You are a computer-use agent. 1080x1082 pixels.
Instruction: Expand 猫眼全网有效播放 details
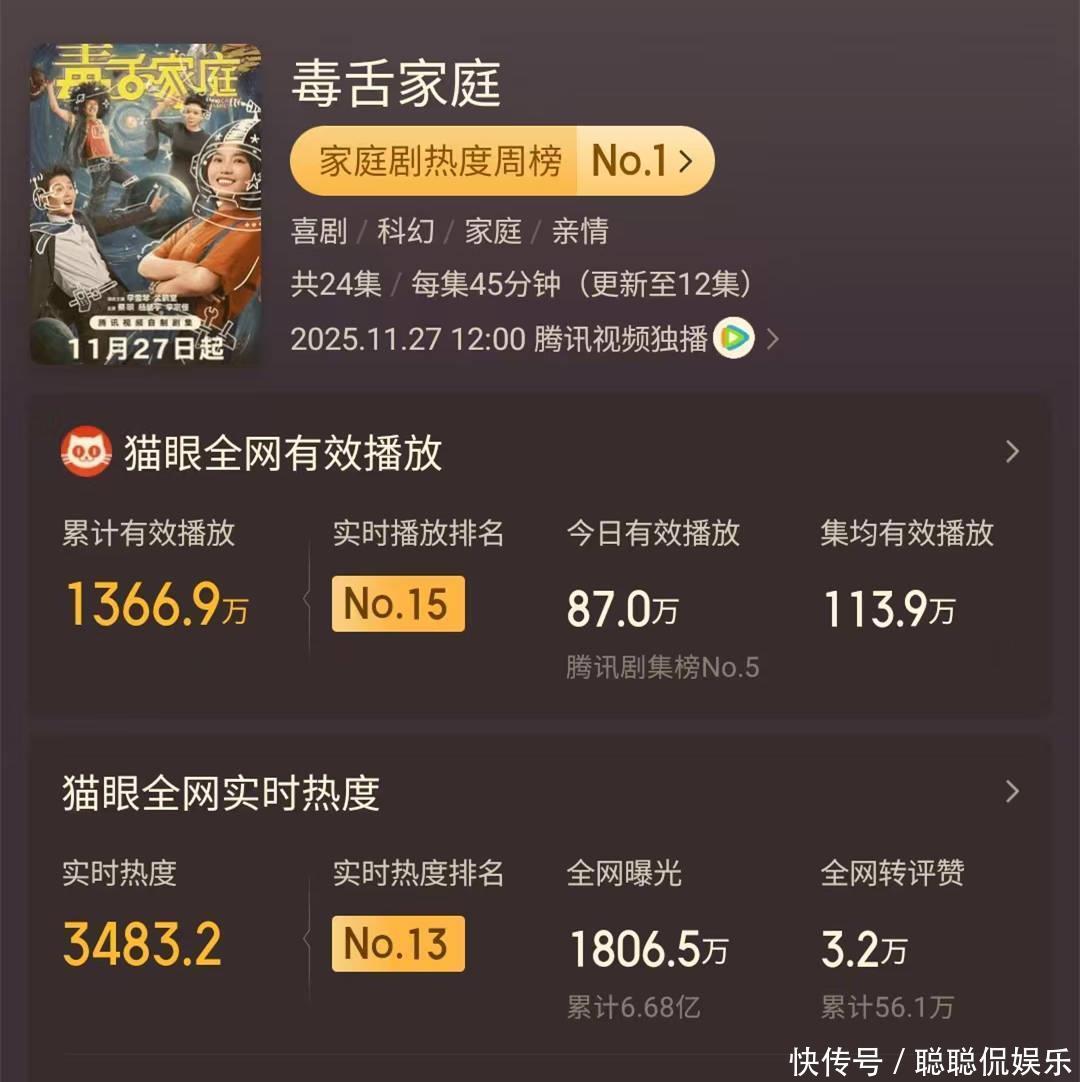point(1011,452)
